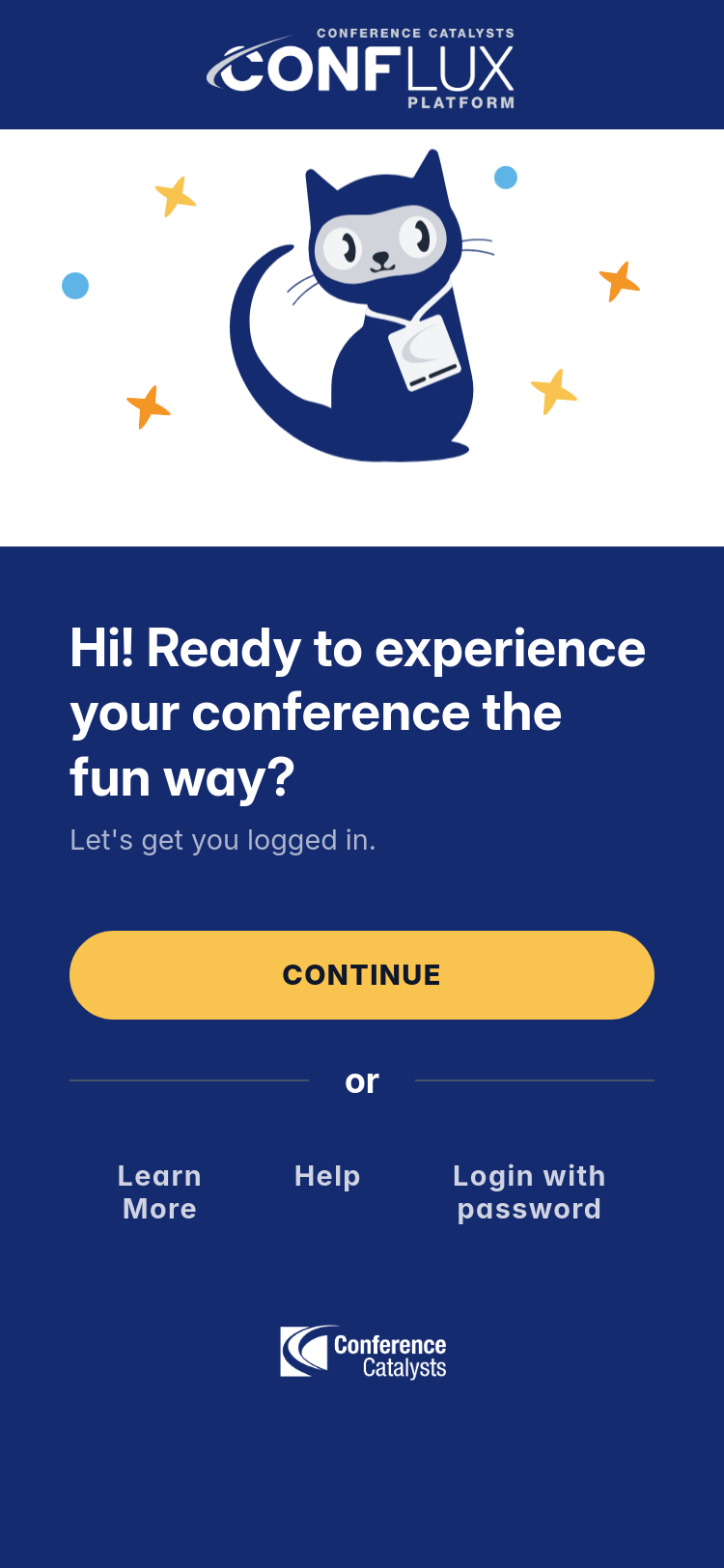Click the headline 'Hi! Ready to experience'

[x=357, y=649]
